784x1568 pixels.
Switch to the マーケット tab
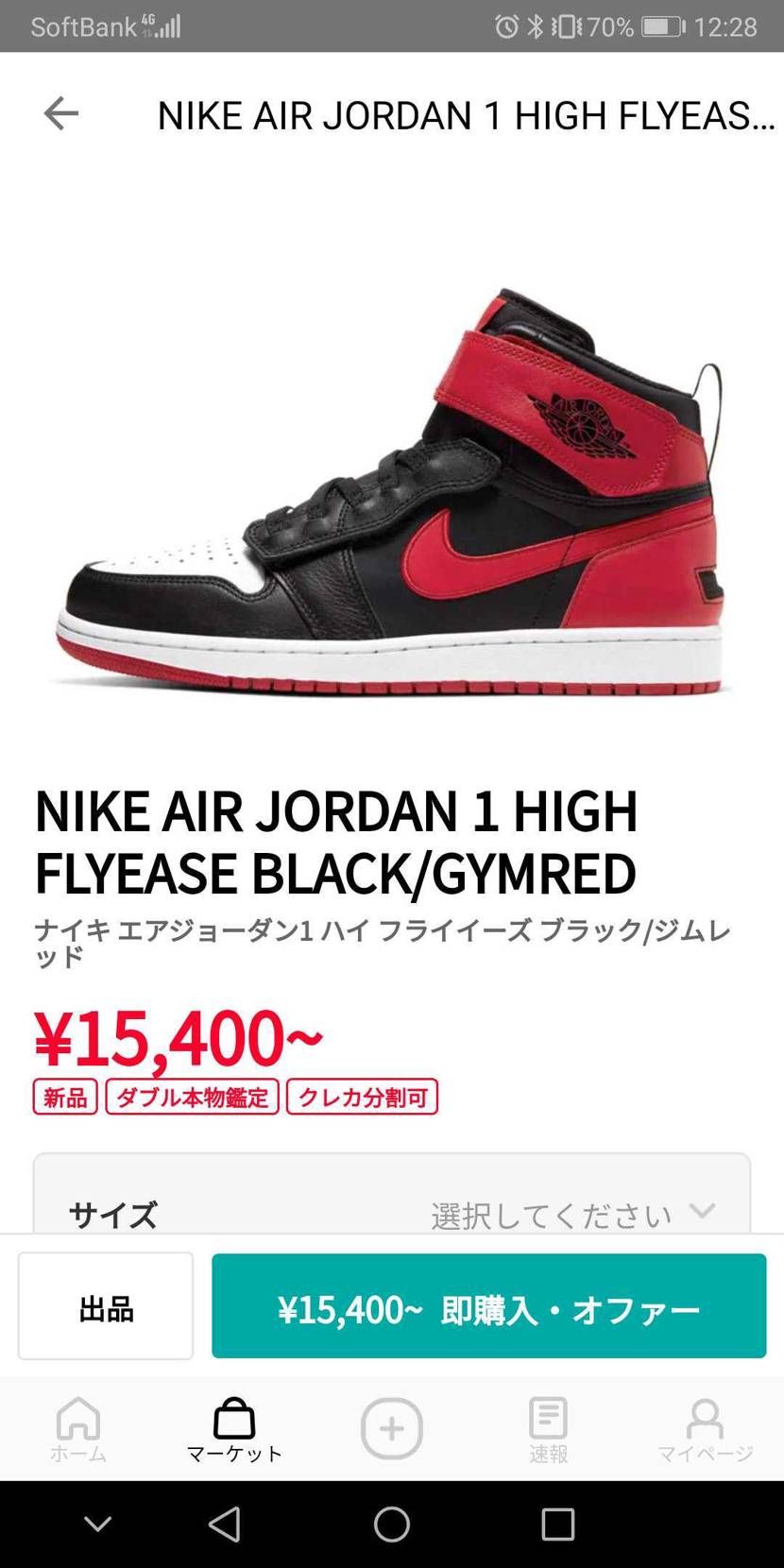click(234, 1429)
